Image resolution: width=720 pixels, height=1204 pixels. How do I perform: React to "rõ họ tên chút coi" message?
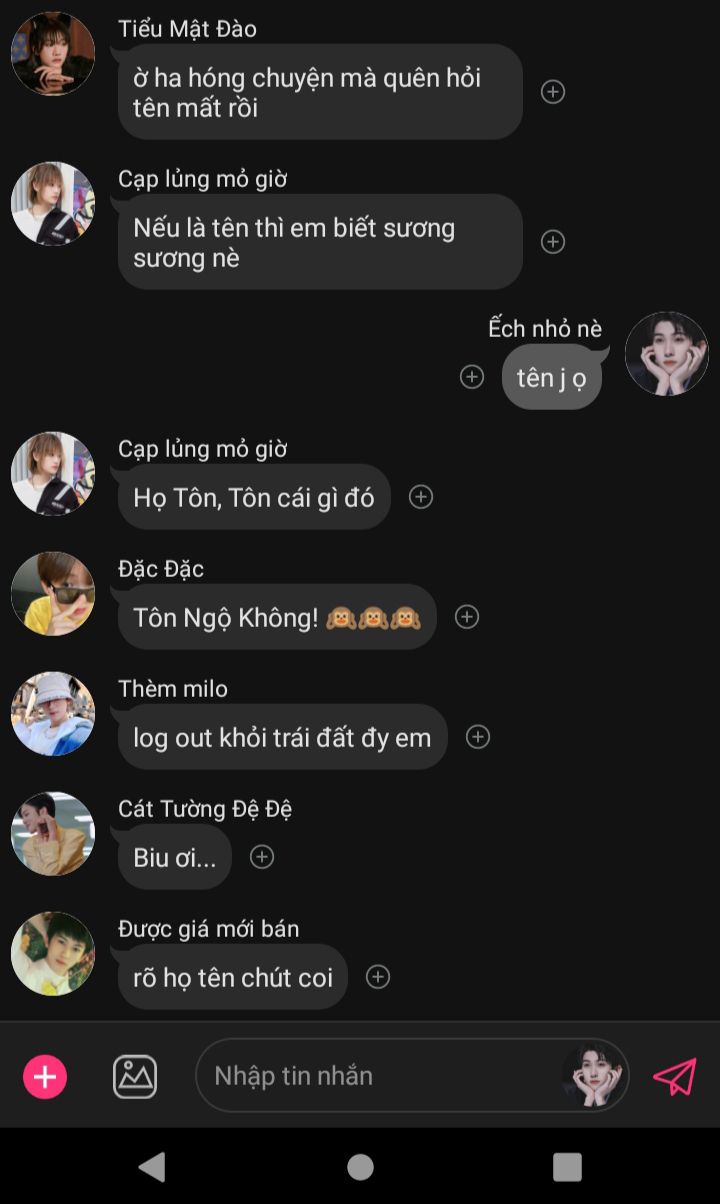pos(378,977)
